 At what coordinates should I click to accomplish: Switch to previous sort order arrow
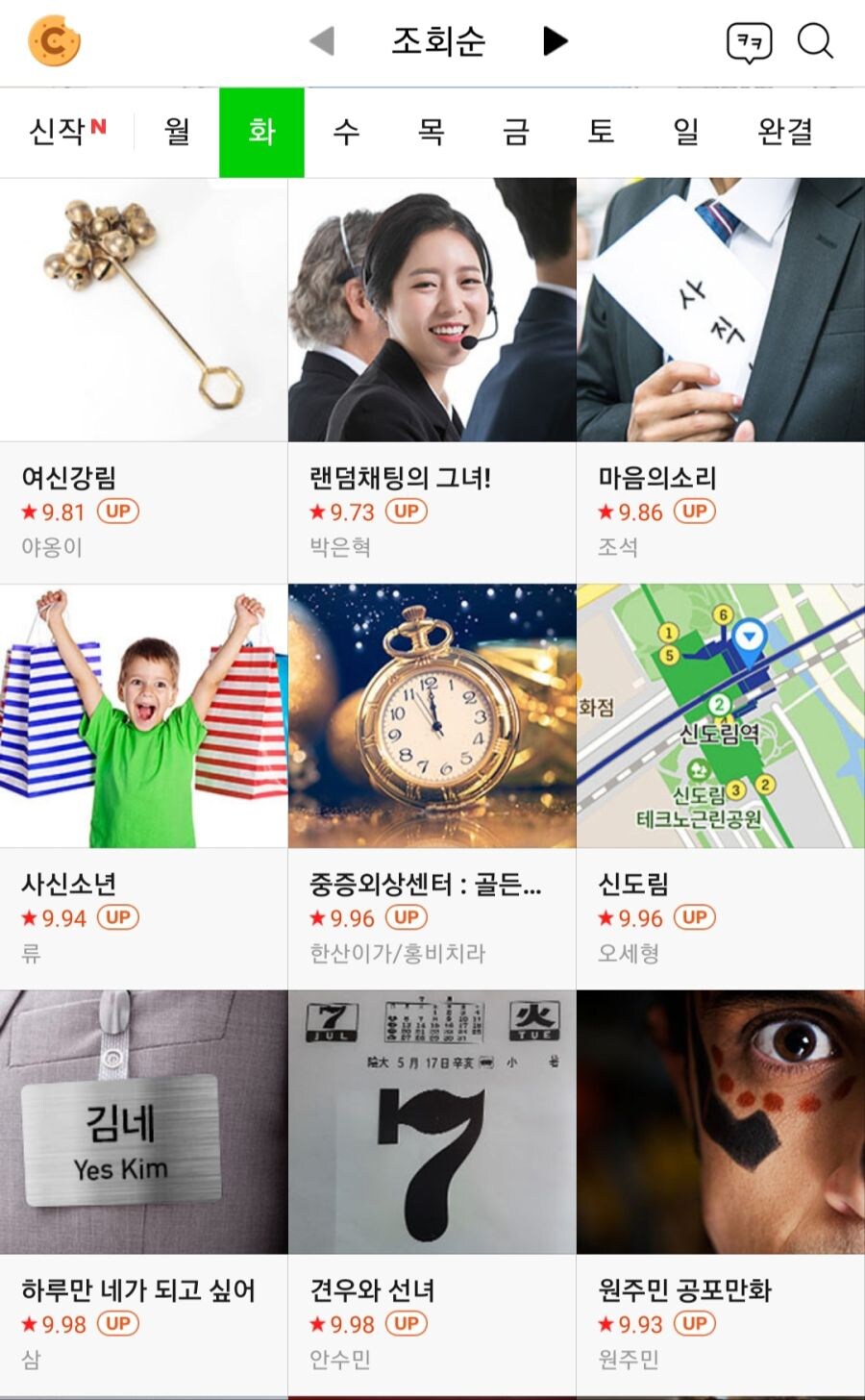pyautogui.click(x=322, y=41)
